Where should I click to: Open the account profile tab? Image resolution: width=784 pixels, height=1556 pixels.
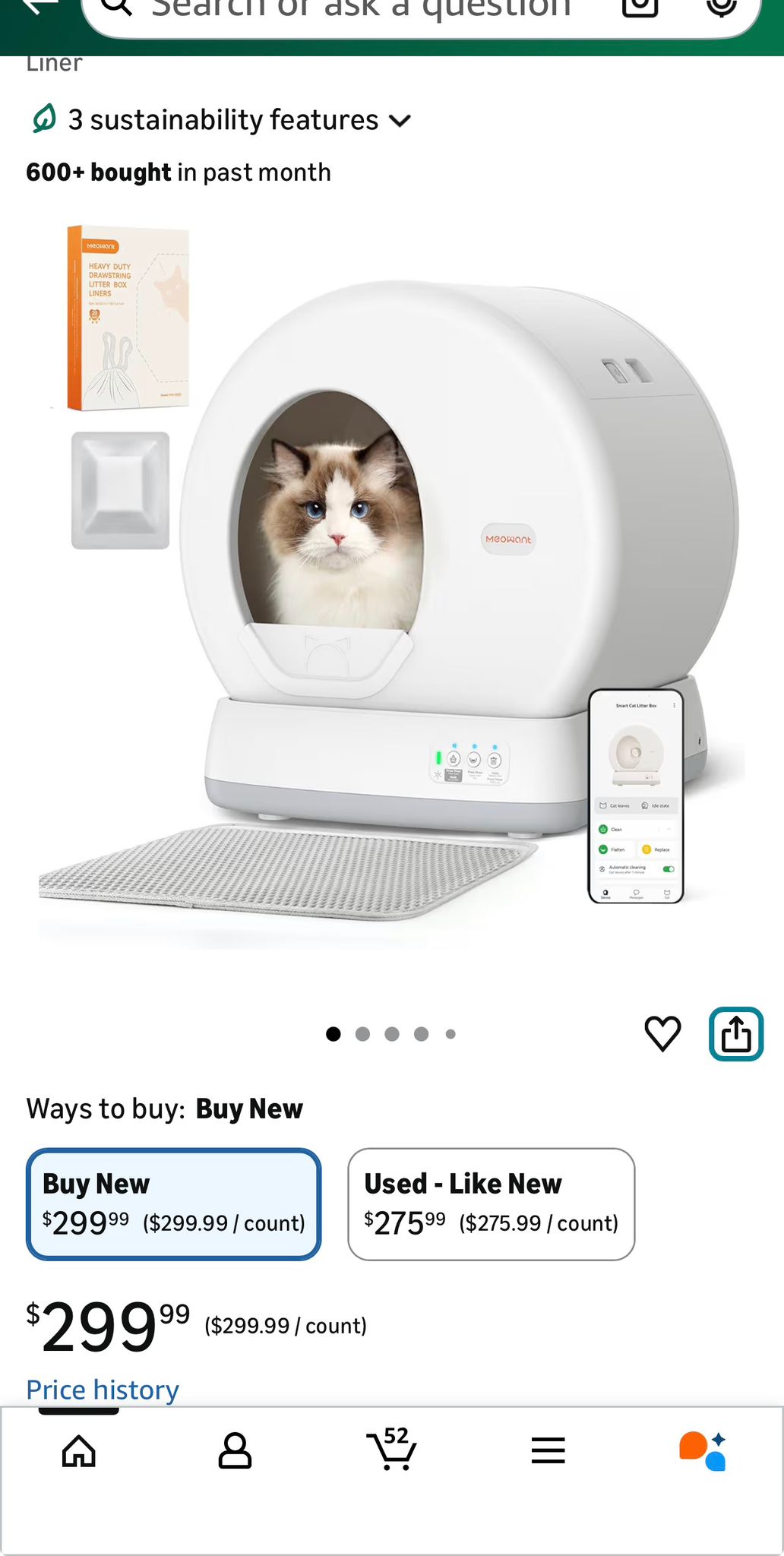pos(235,1451)
